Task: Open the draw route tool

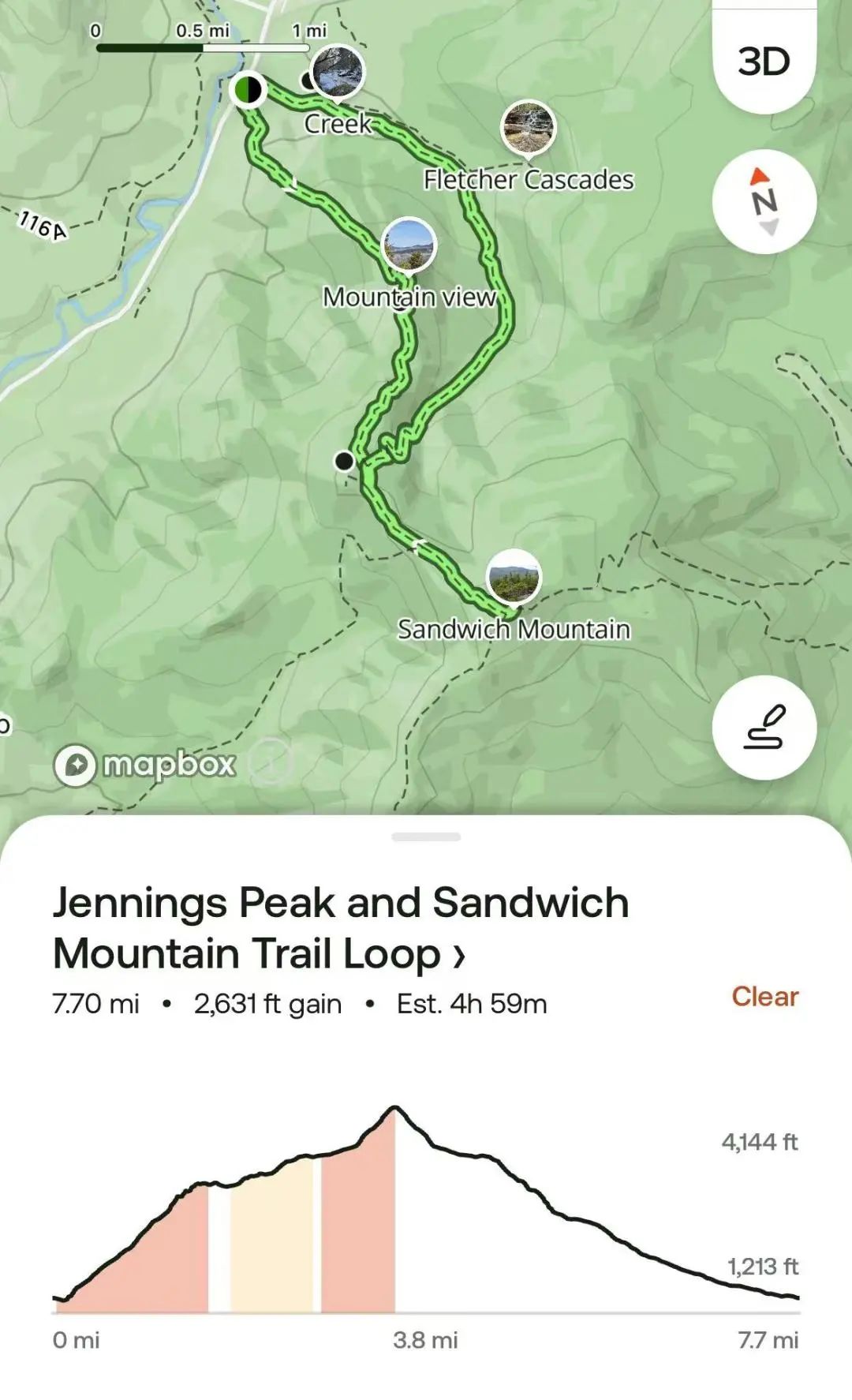Action: pyautogui.click(x=764, y=728)
